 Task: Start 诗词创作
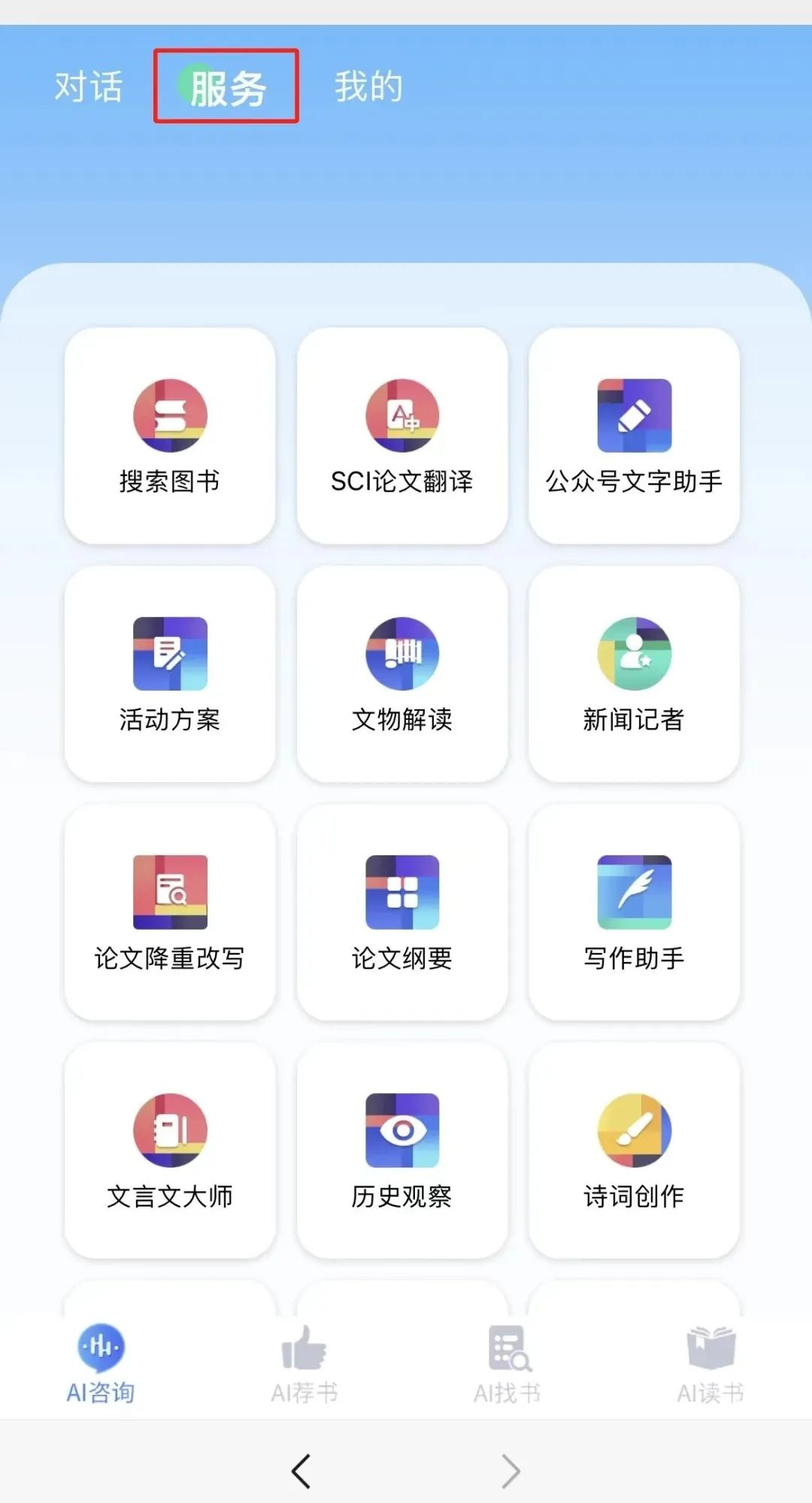coord(634,1150)
